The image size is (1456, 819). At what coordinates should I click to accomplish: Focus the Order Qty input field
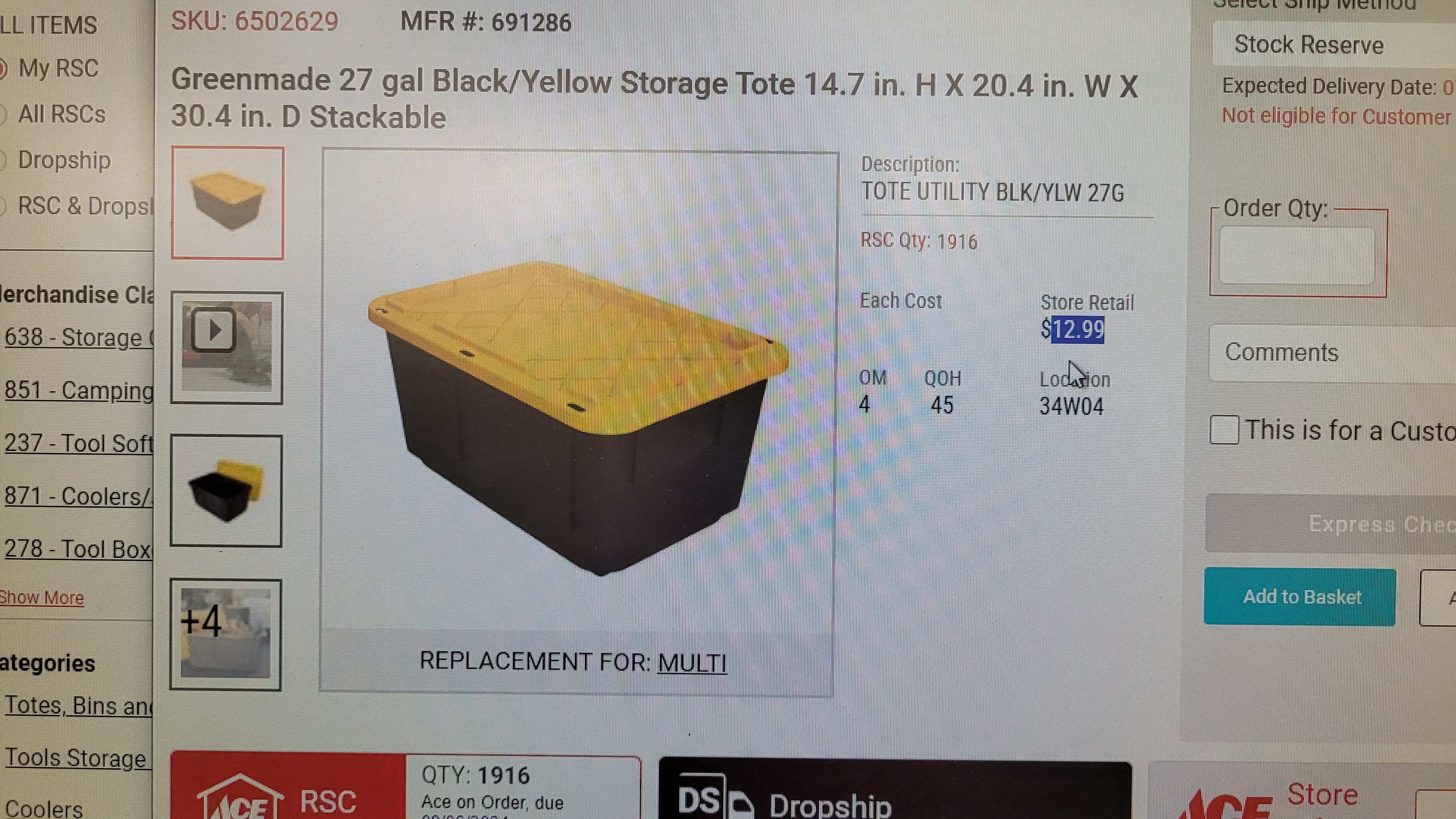pyautogui.click(x=1296, y=256)
